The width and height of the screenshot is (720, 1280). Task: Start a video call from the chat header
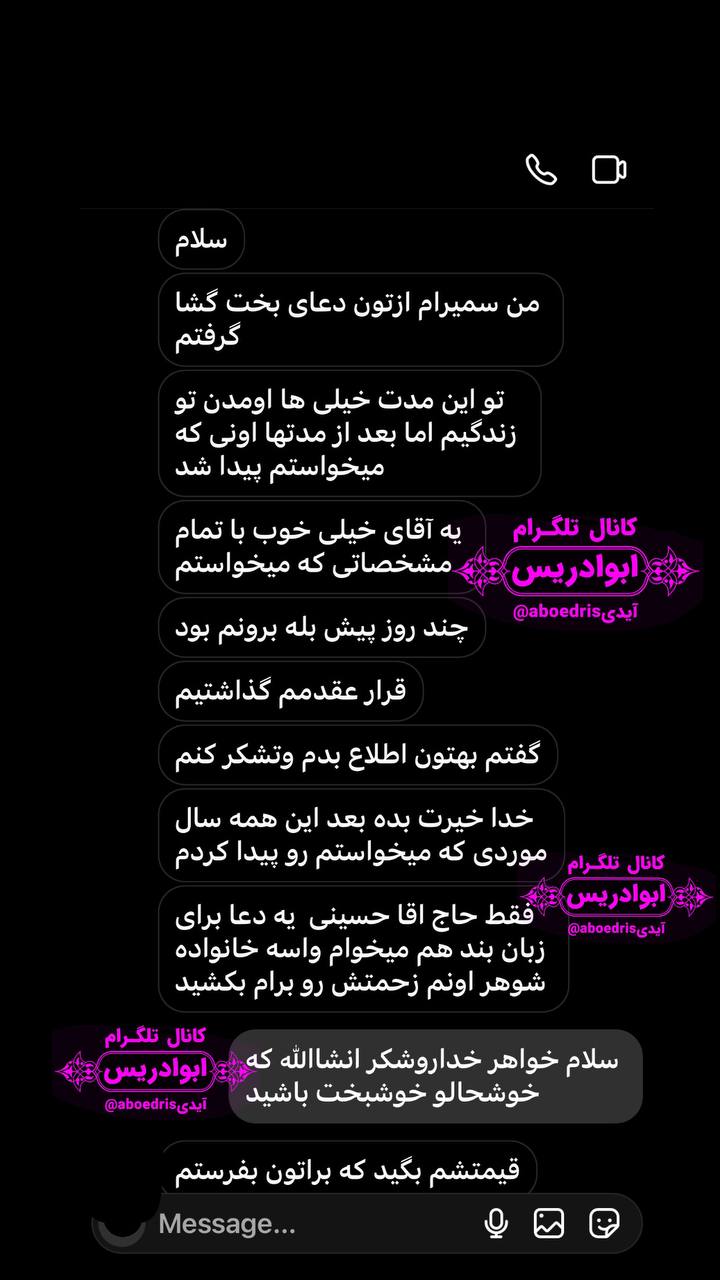coord(609,170)
